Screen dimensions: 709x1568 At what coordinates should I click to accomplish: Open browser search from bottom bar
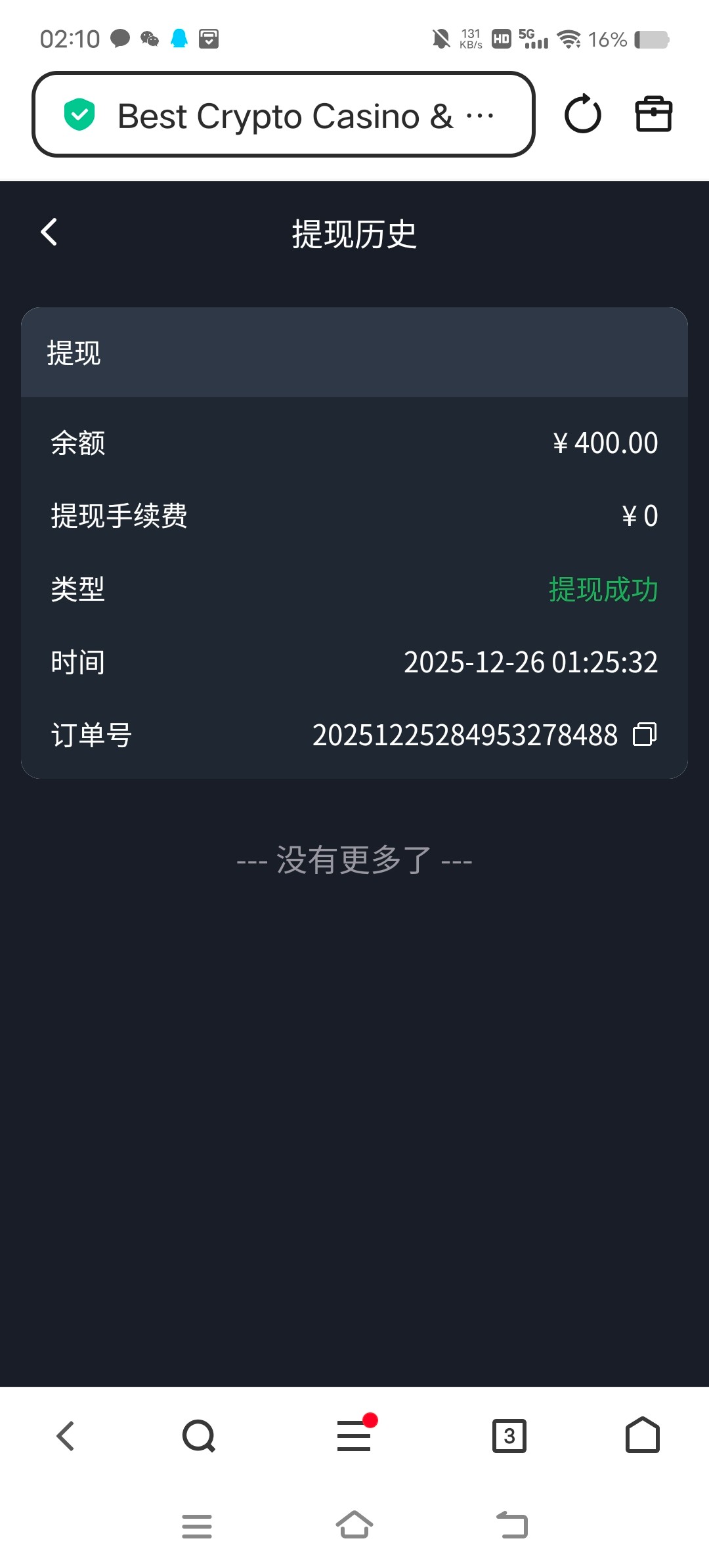[199, 1436]
